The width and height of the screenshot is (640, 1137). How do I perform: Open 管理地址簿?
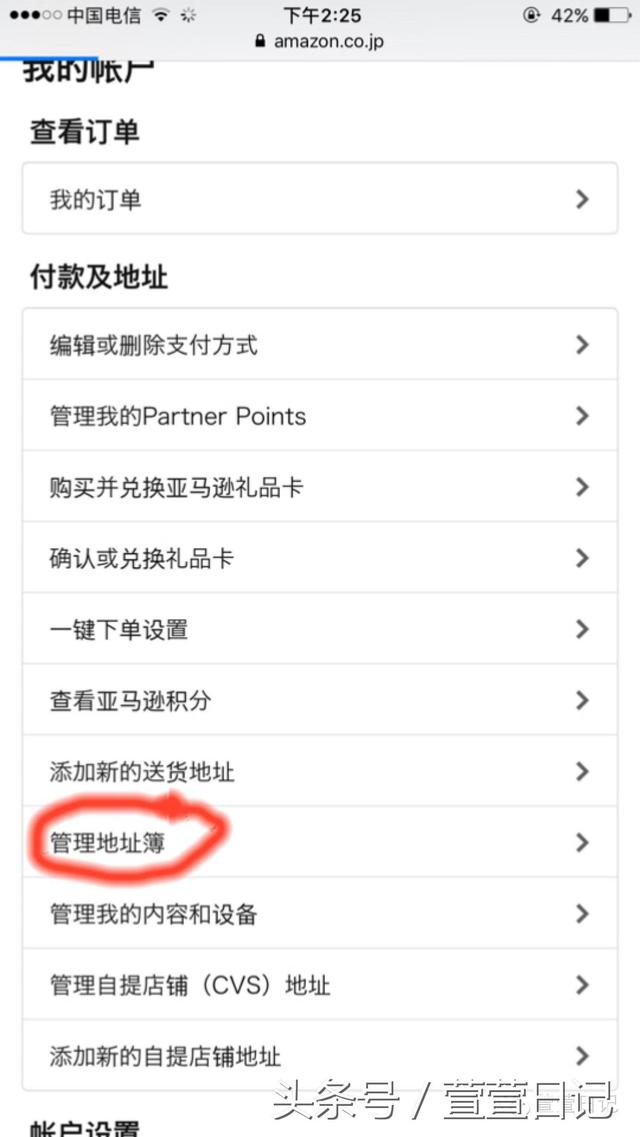click(320, 842)
